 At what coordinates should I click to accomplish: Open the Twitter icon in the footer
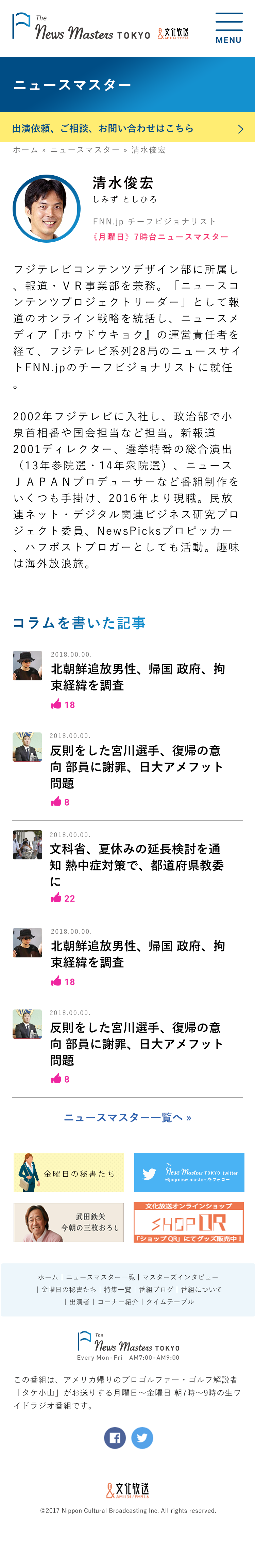pos(142,1437)
